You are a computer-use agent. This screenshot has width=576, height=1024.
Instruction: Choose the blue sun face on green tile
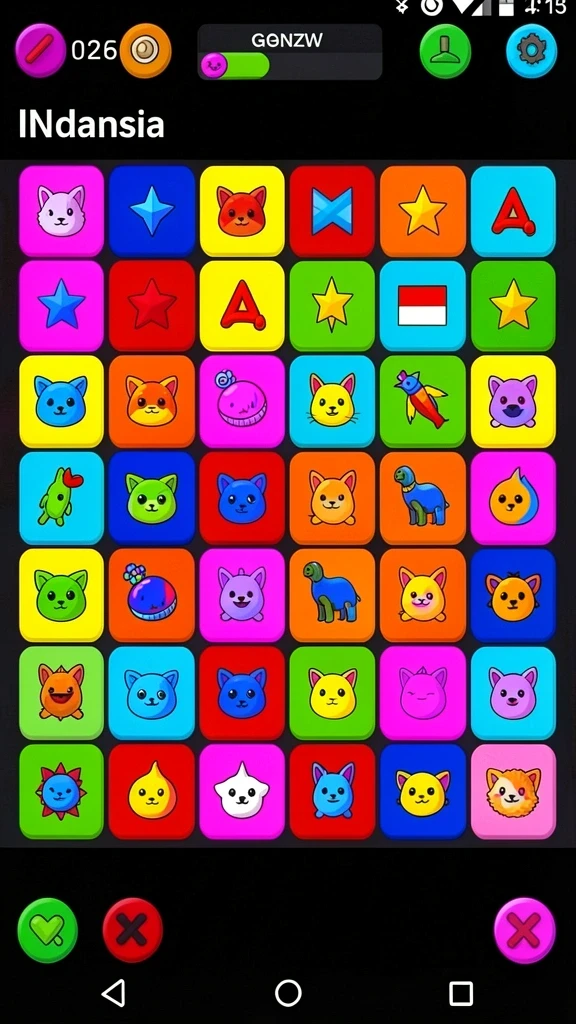coord(61,792)
